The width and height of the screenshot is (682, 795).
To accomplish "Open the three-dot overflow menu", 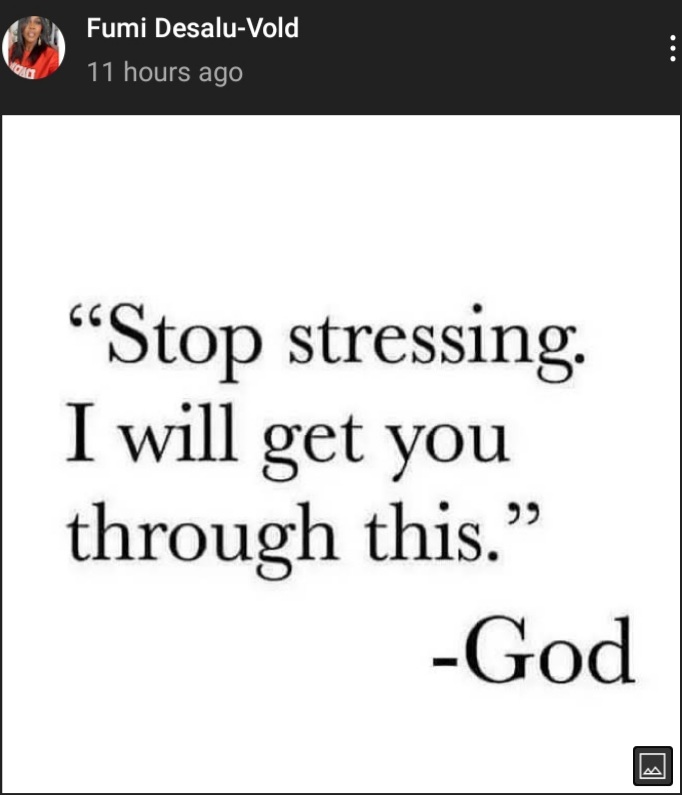I will 673,49.
